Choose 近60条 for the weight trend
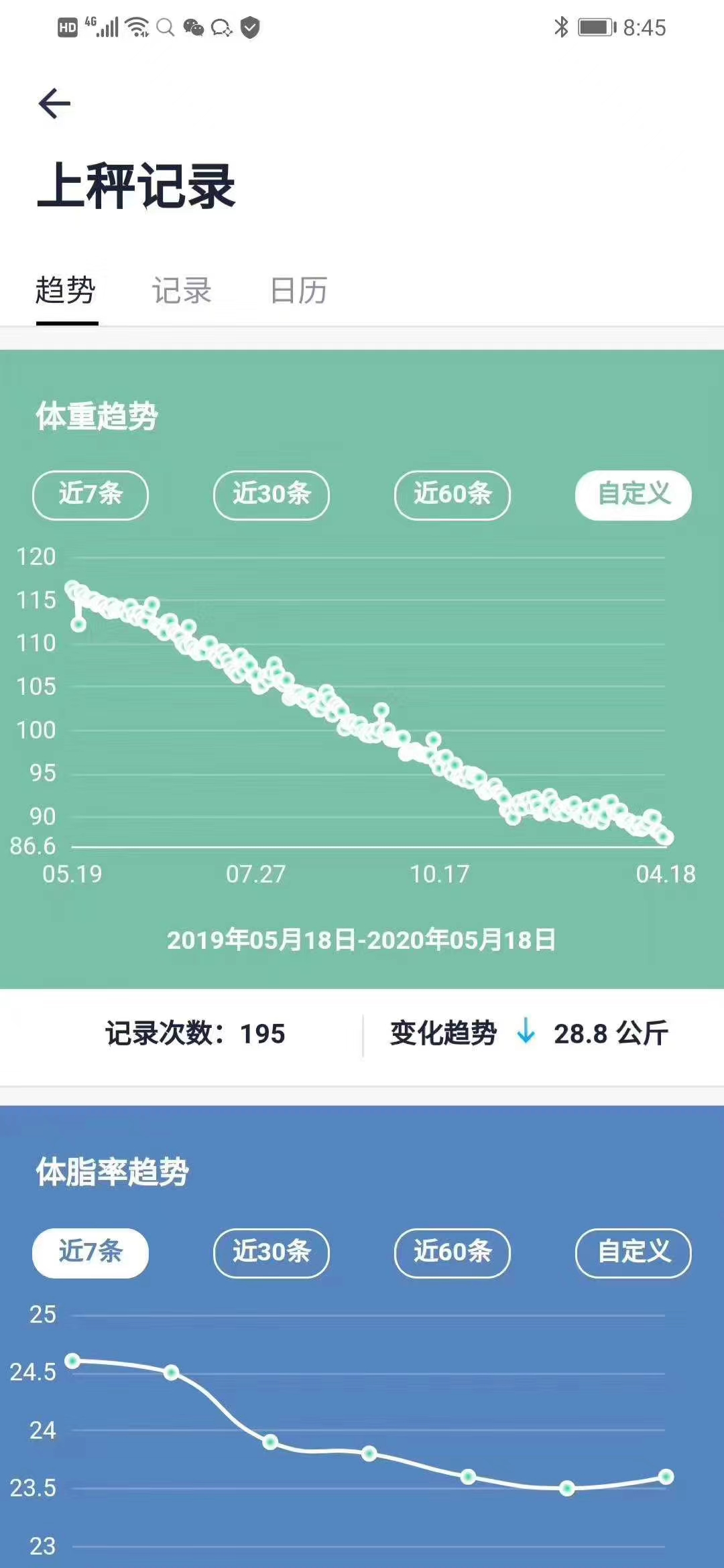 (452, 495)
